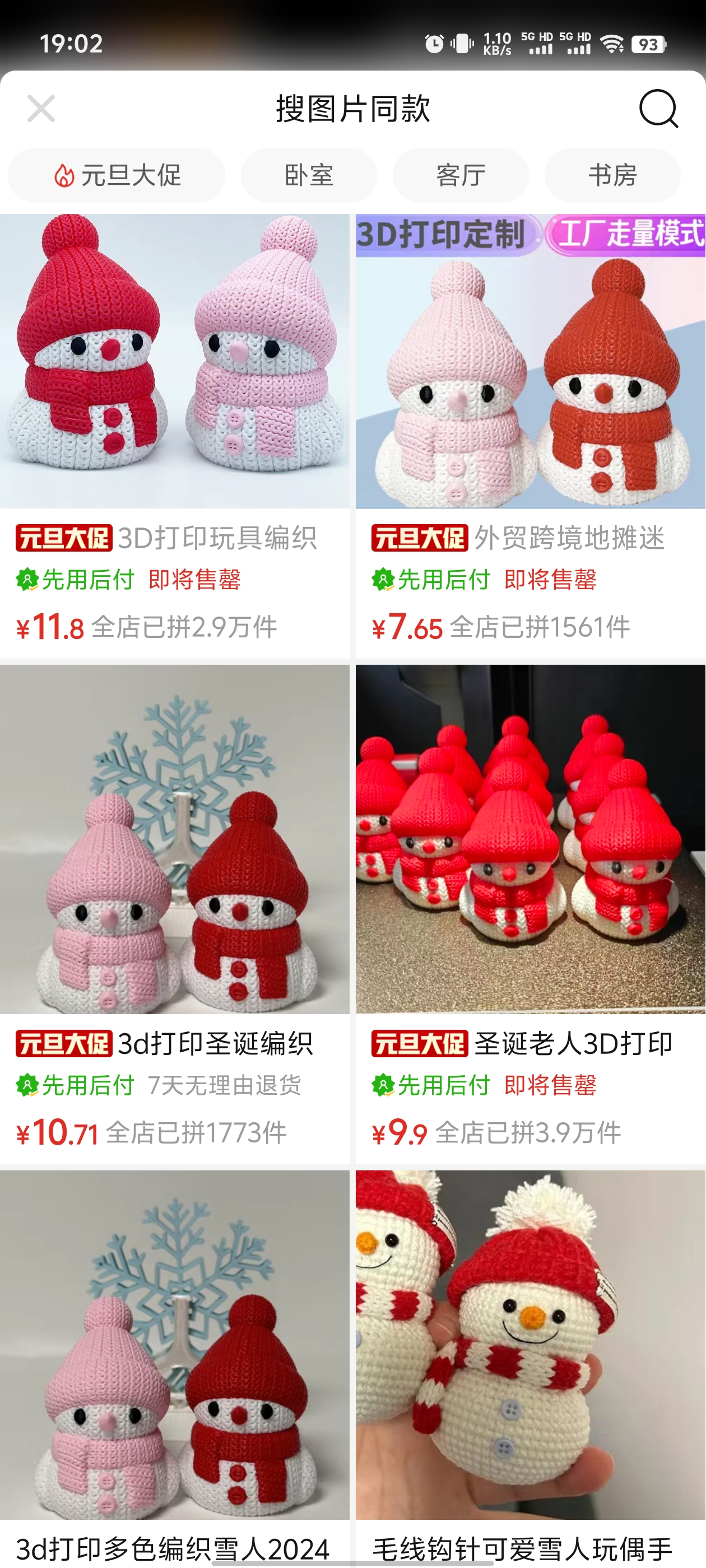
Task: Select the 元旦大促 filter chip
Action: click(117, 175)
